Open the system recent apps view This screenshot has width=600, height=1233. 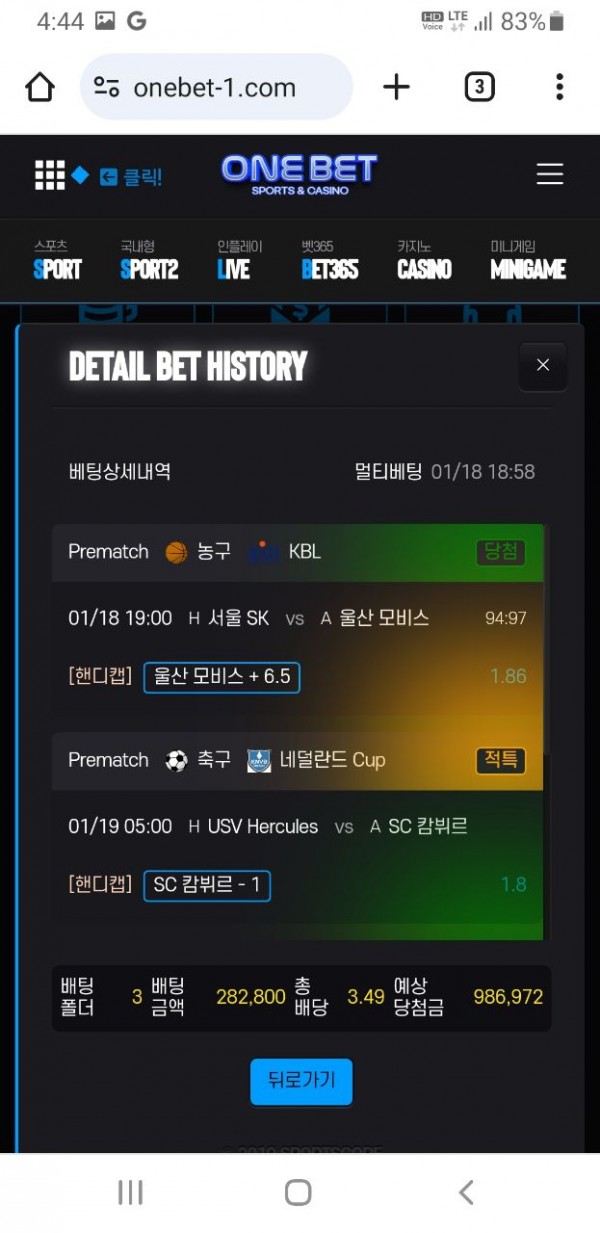pyautogui.click(x=130, y=1192)
